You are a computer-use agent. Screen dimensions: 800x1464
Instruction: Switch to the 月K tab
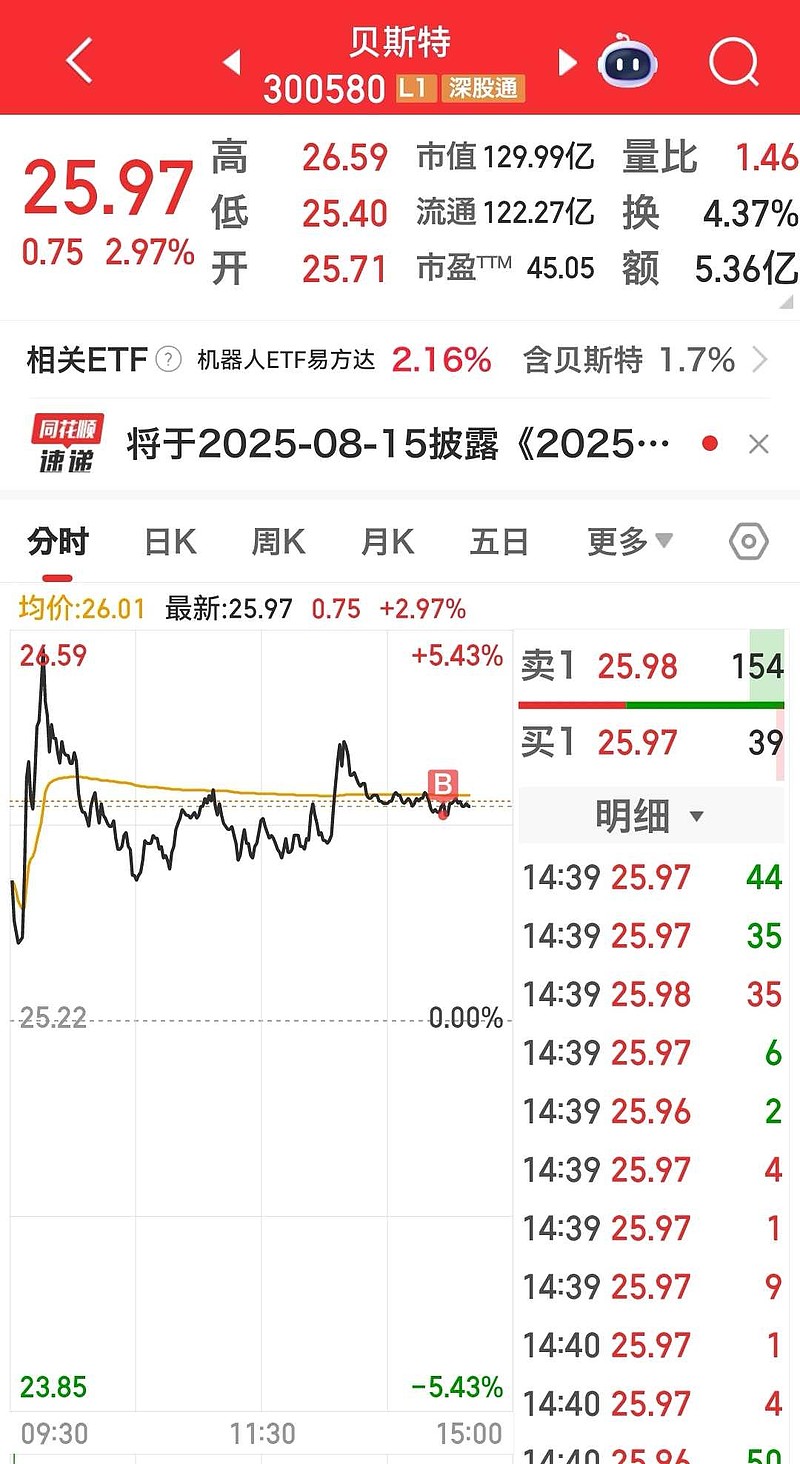tap(388, 542)
